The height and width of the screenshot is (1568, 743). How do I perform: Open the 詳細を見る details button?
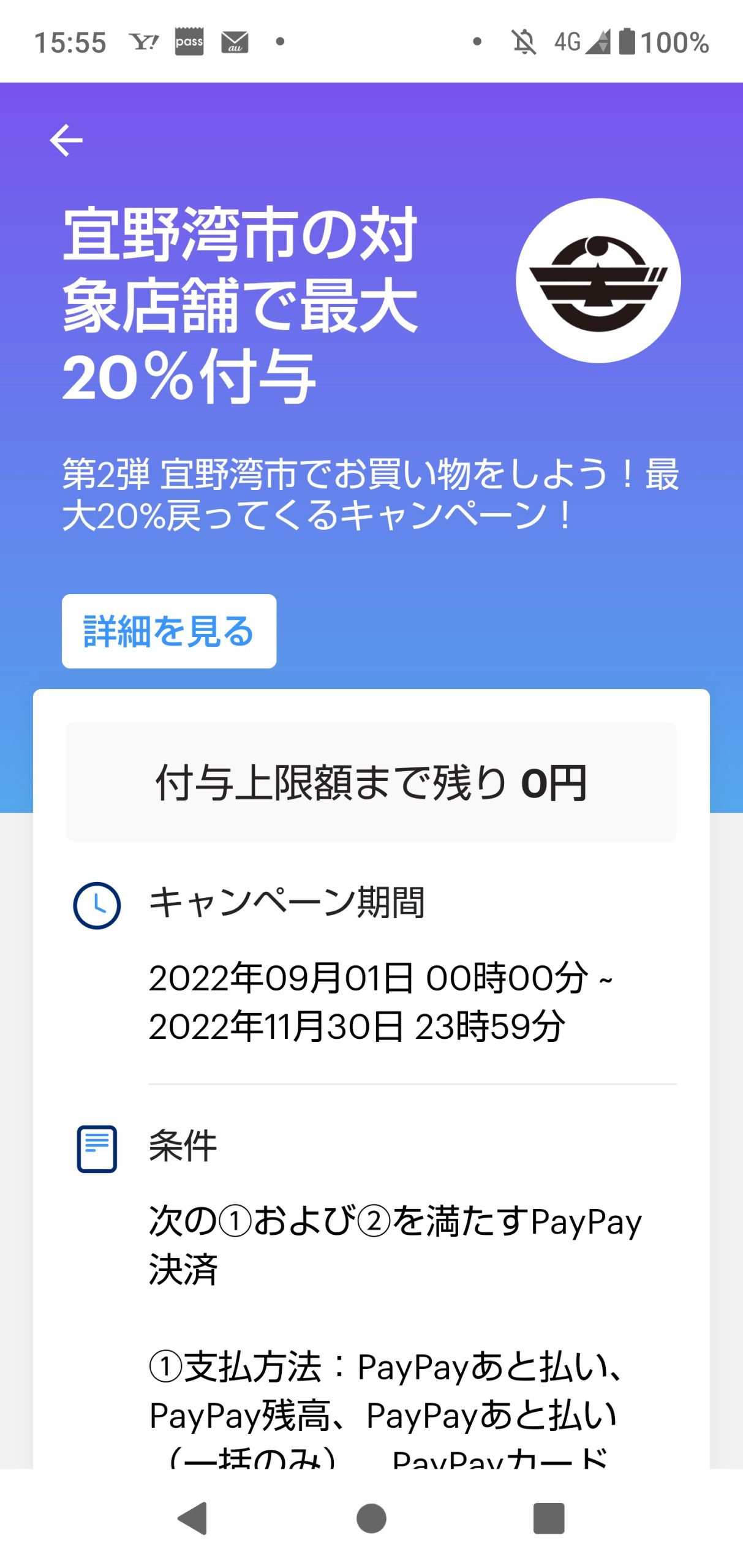[168, 631]
